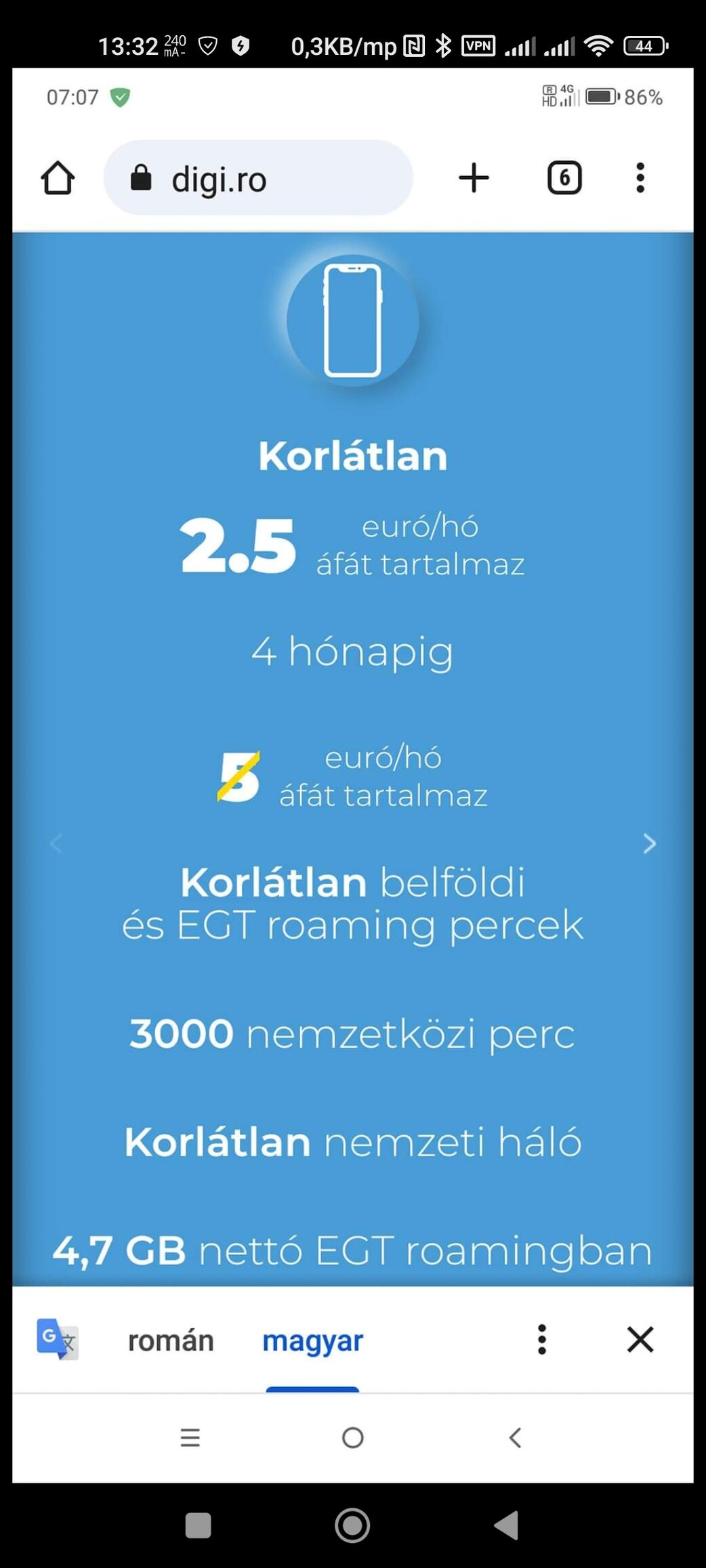Show the next offer with the right arrow

649,843
